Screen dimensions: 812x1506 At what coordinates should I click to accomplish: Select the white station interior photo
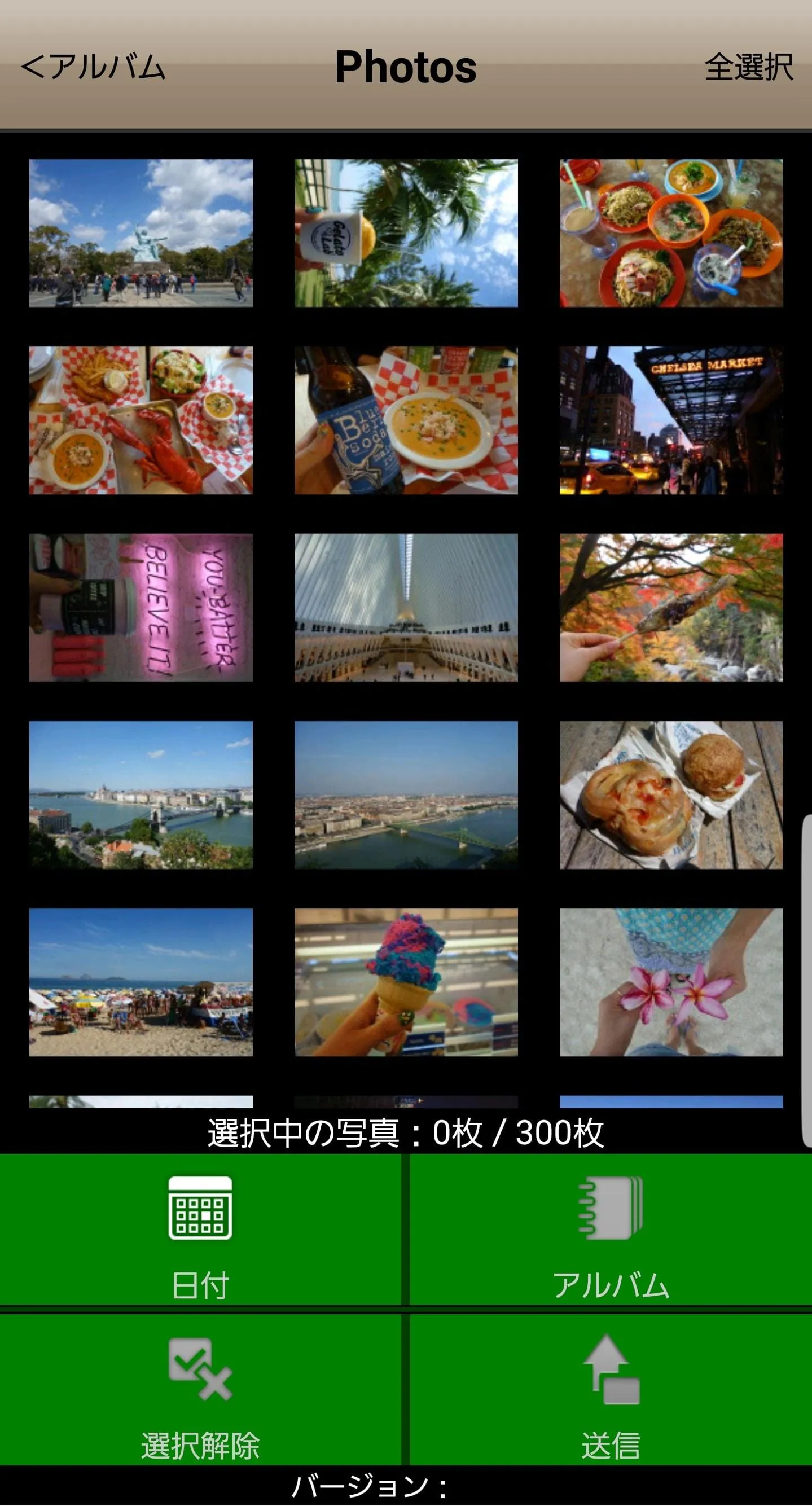(406, 609)
